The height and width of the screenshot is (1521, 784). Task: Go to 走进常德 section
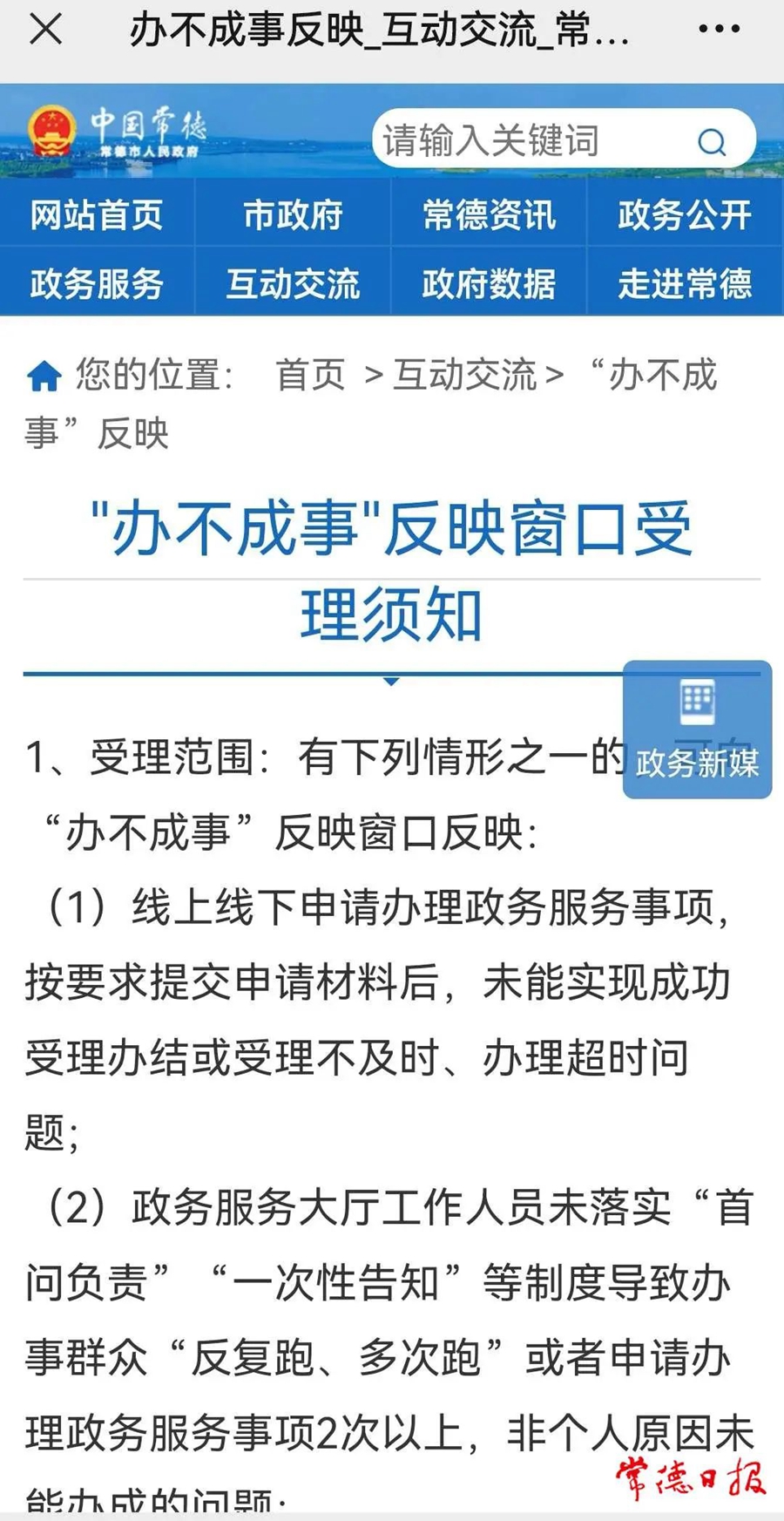click(685, 283)
